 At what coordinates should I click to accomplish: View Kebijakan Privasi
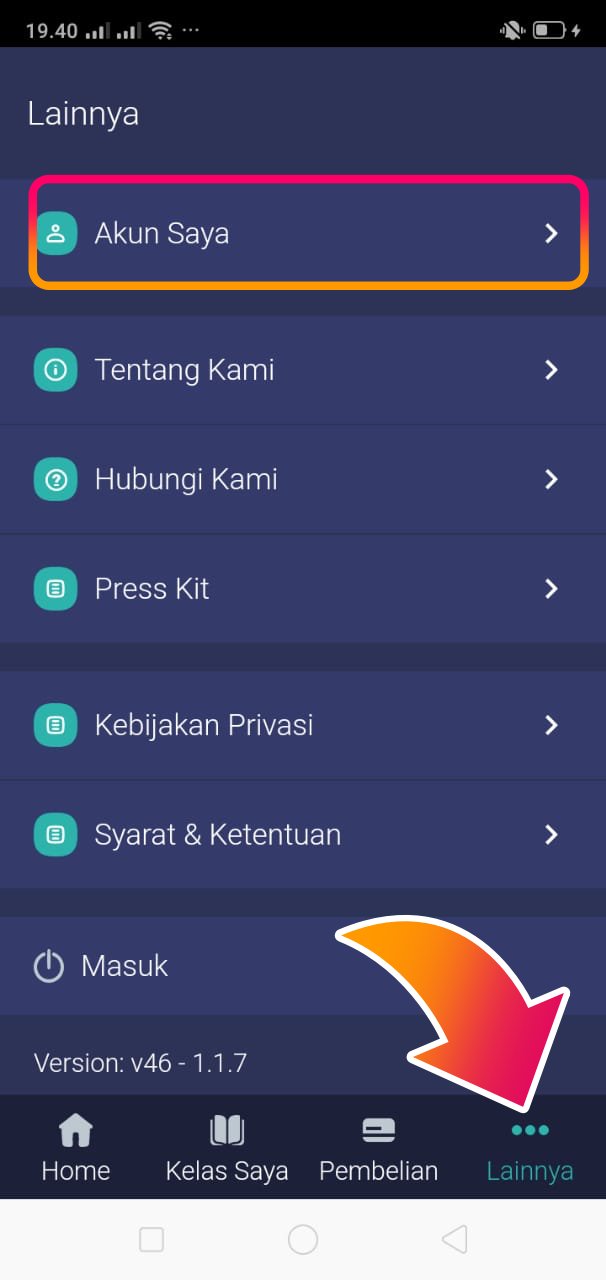click(x=302, y=725)
